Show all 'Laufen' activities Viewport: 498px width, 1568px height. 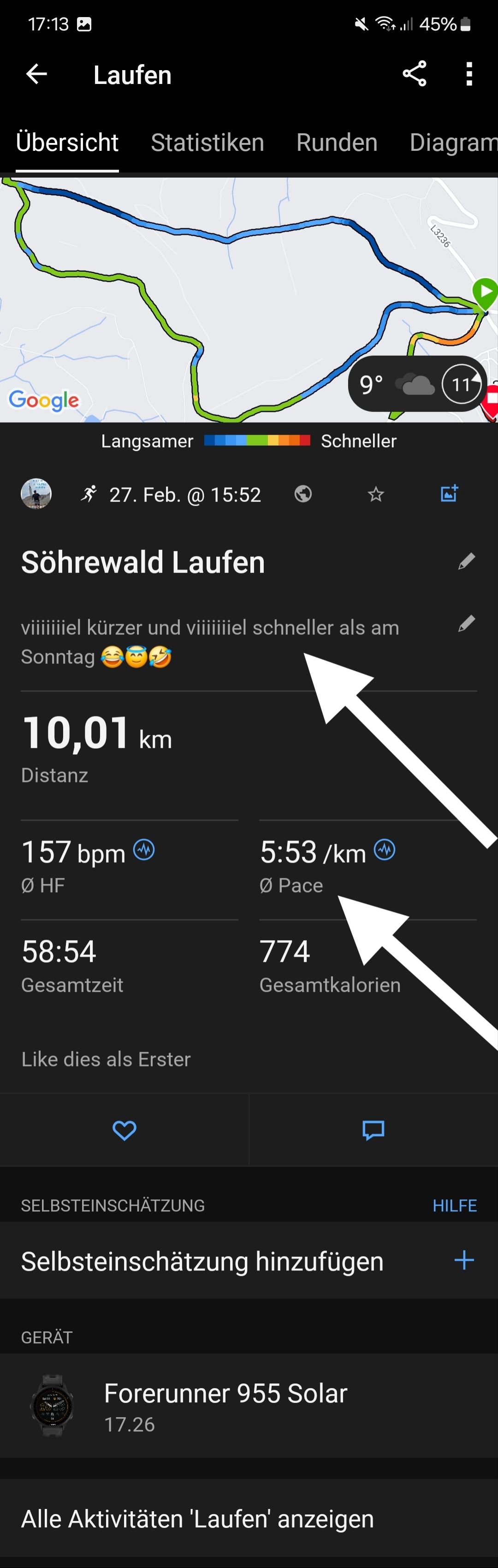[197, 1519]
